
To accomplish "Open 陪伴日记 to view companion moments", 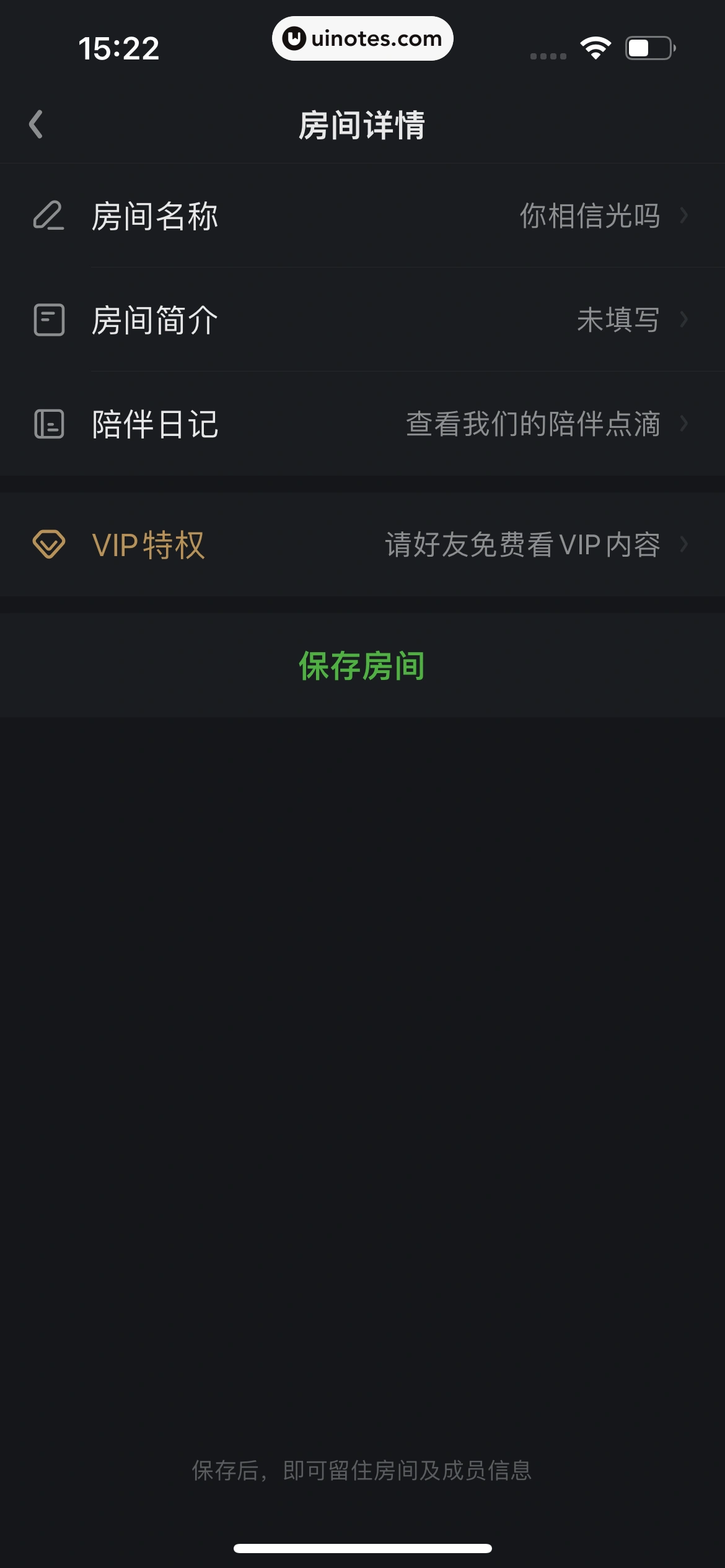I will [362, 424].
